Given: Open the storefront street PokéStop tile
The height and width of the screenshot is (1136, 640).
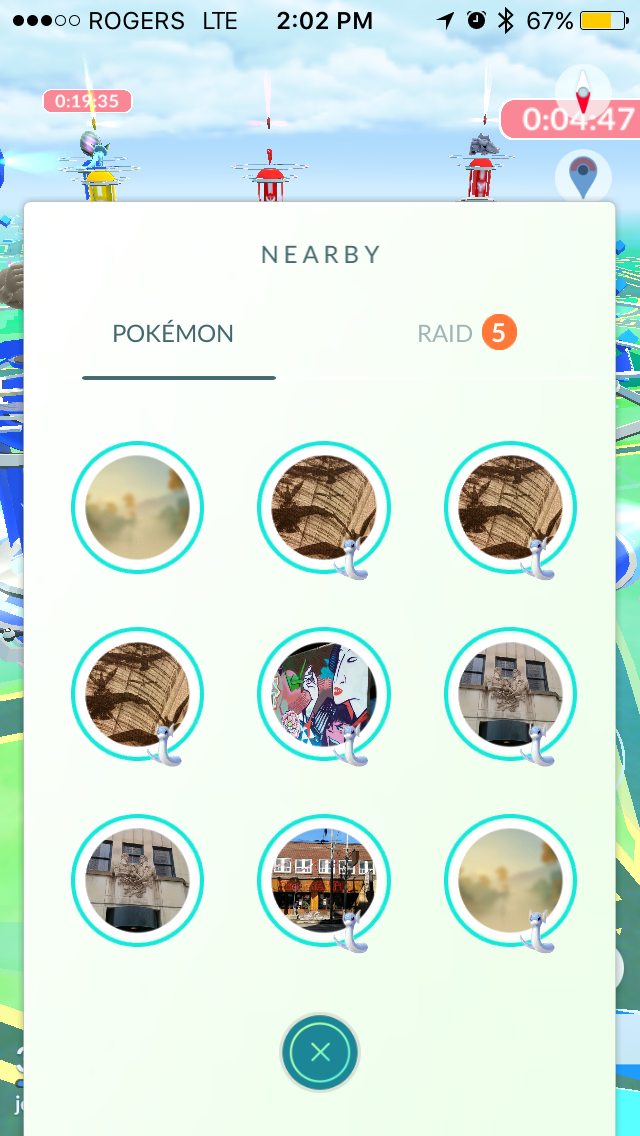Looking at the screenshot, I should [324, 881].
